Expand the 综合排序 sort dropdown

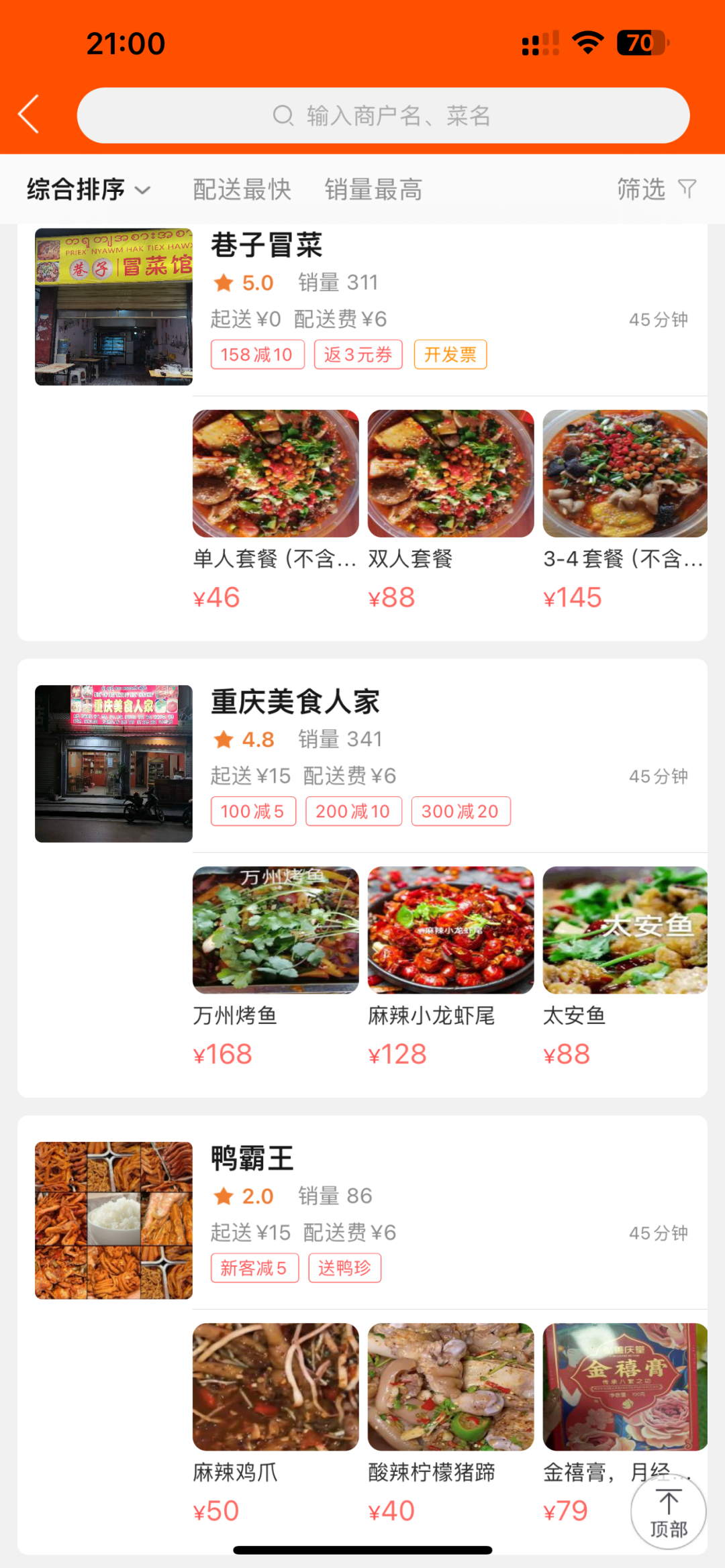click(88, 190)
